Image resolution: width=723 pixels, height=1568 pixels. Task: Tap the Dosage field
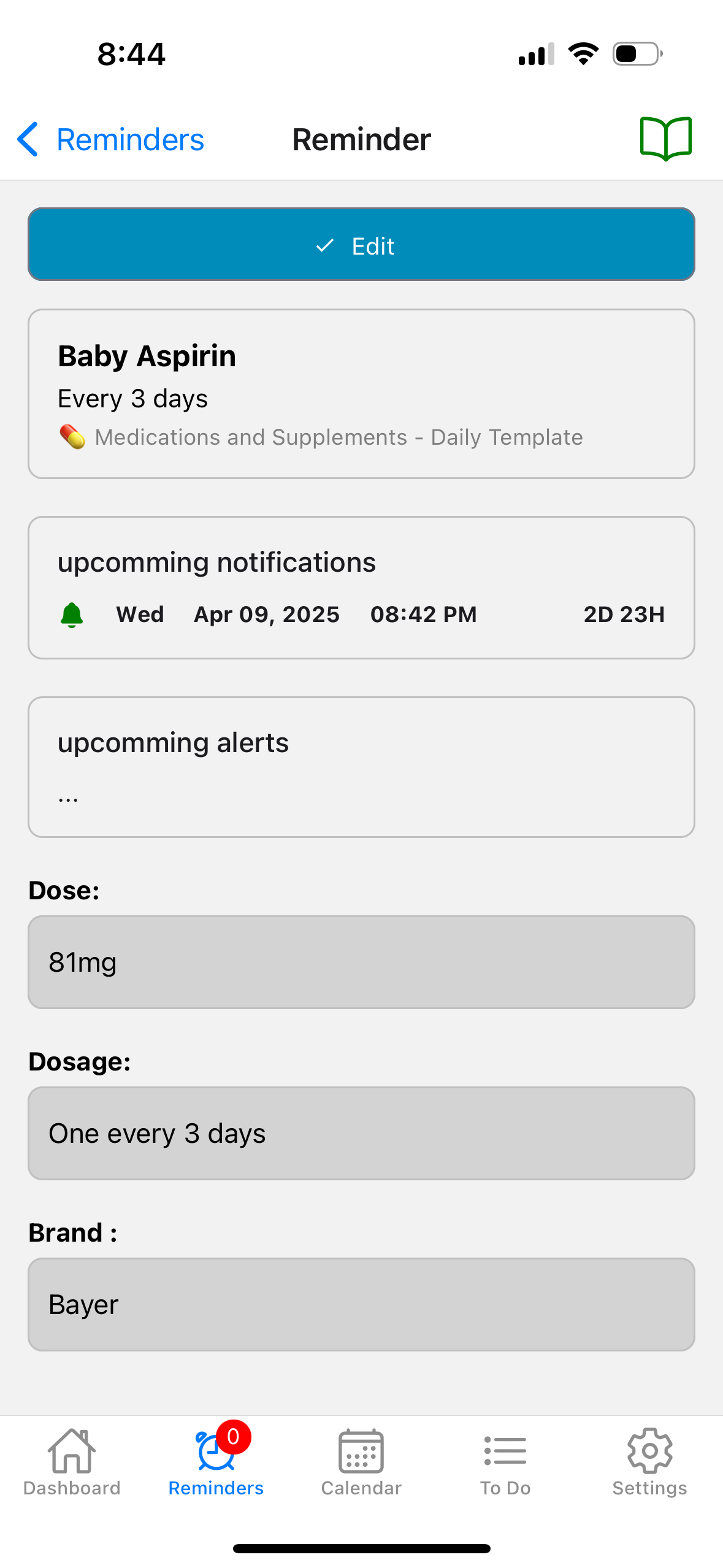pyautogui.click(x=361, y=1133)
